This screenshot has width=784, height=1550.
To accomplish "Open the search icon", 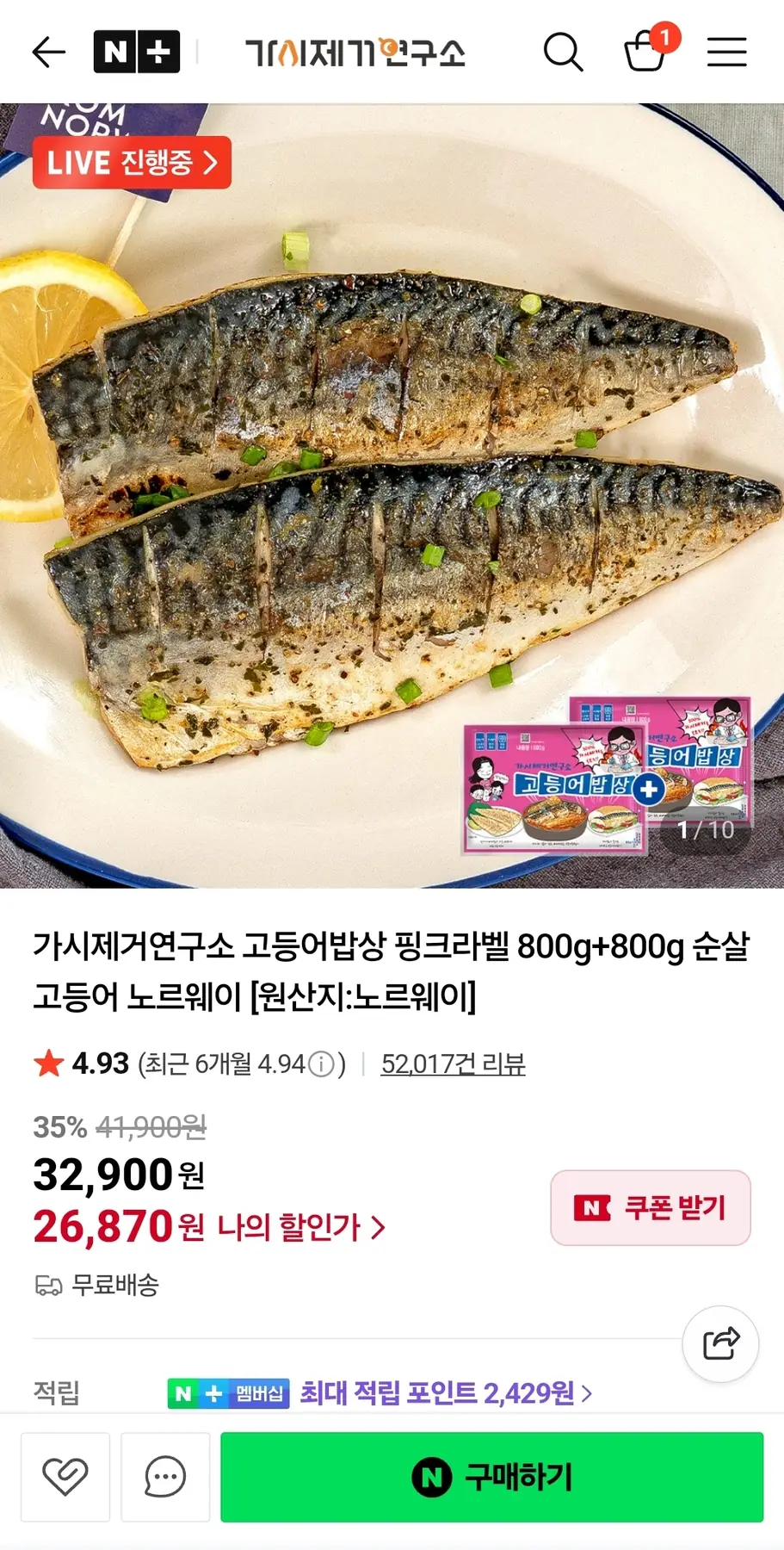I will click(x=563, y=53).
